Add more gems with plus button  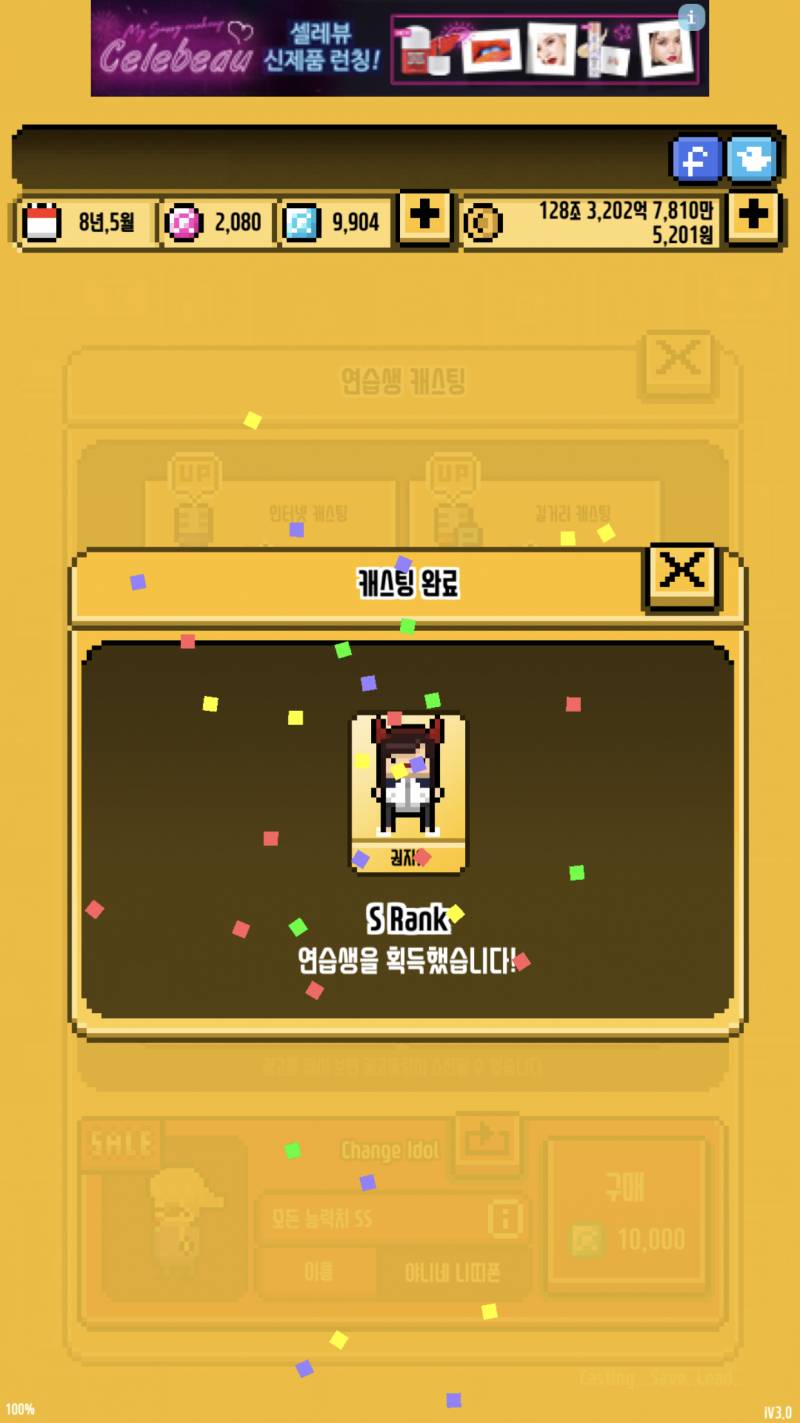pos(425,217)
